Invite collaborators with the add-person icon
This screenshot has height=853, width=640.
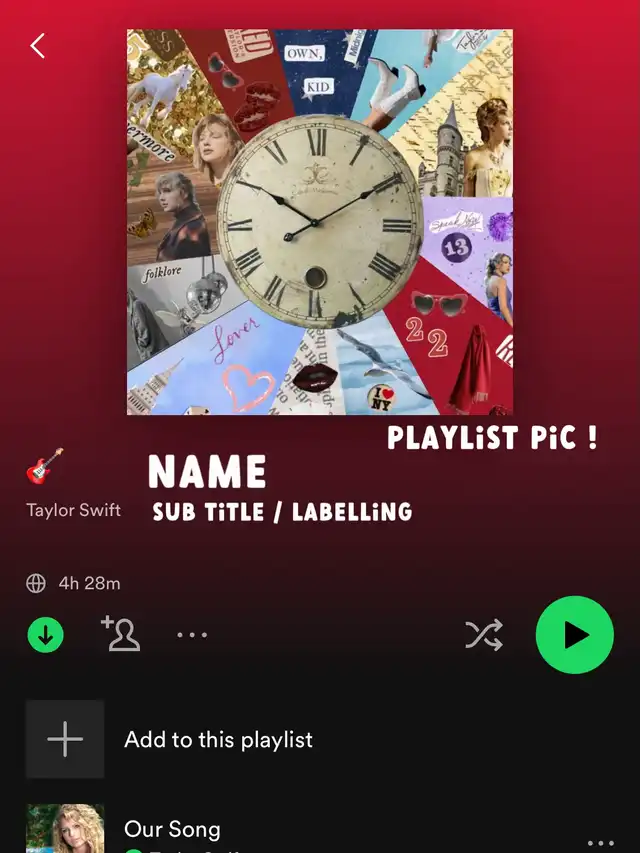coord(120,634)
